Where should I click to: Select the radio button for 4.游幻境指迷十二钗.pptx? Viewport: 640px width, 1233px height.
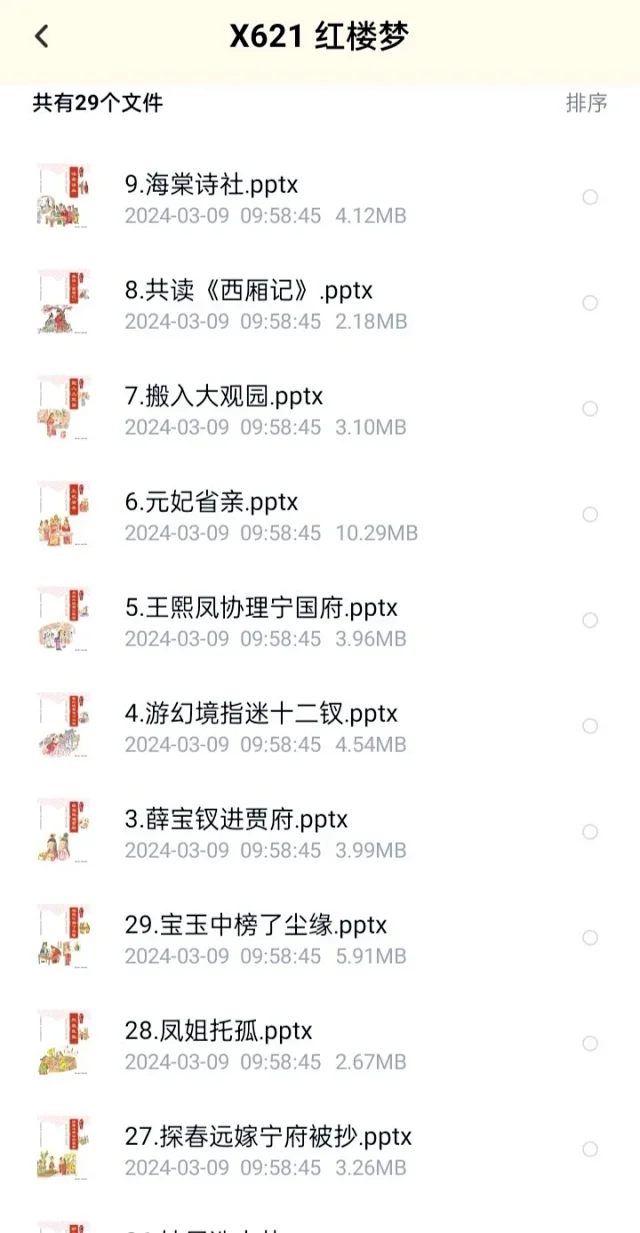[590, 726]
